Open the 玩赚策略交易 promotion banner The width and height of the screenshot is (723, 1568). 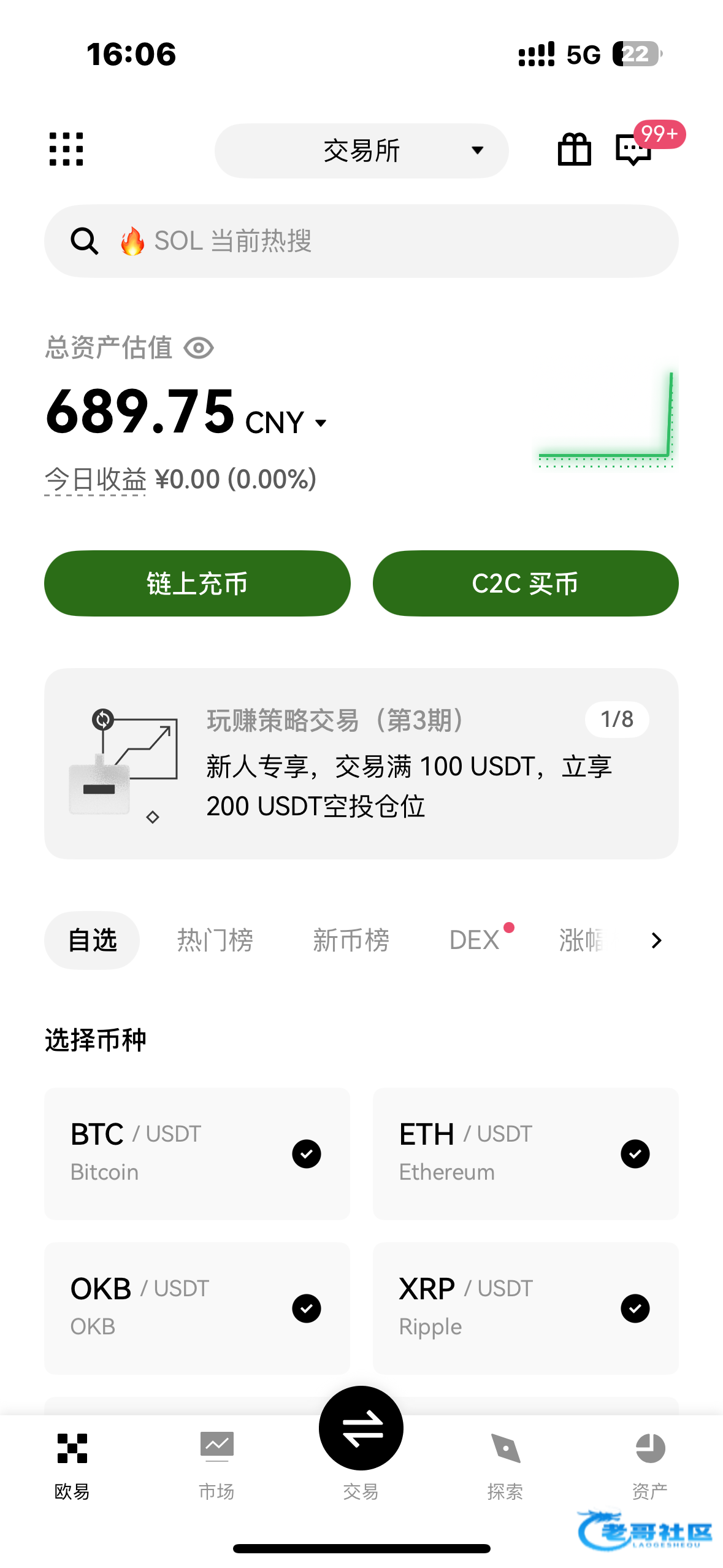point(361,763)
